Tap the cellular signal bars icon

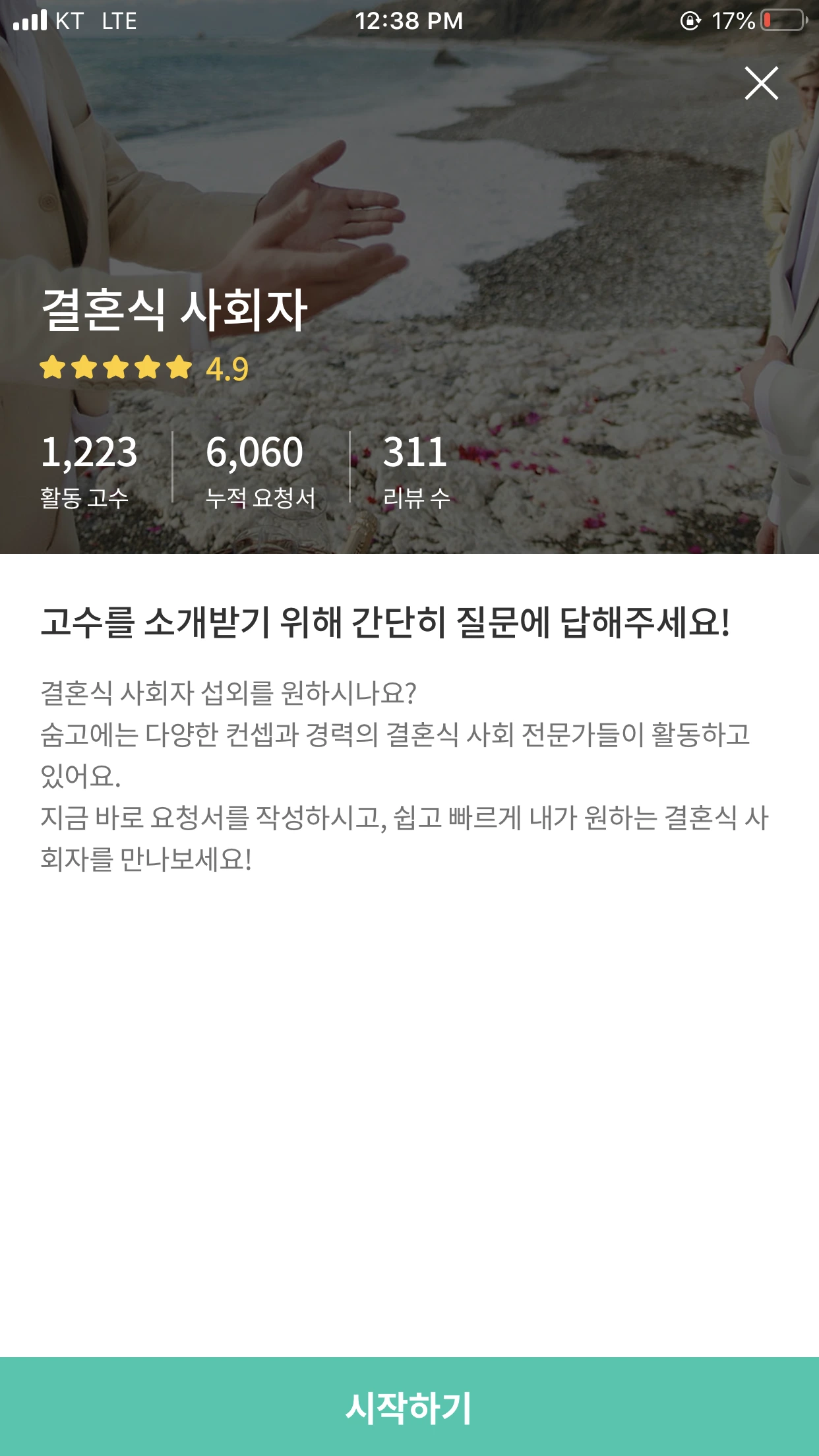coord(30,22)
